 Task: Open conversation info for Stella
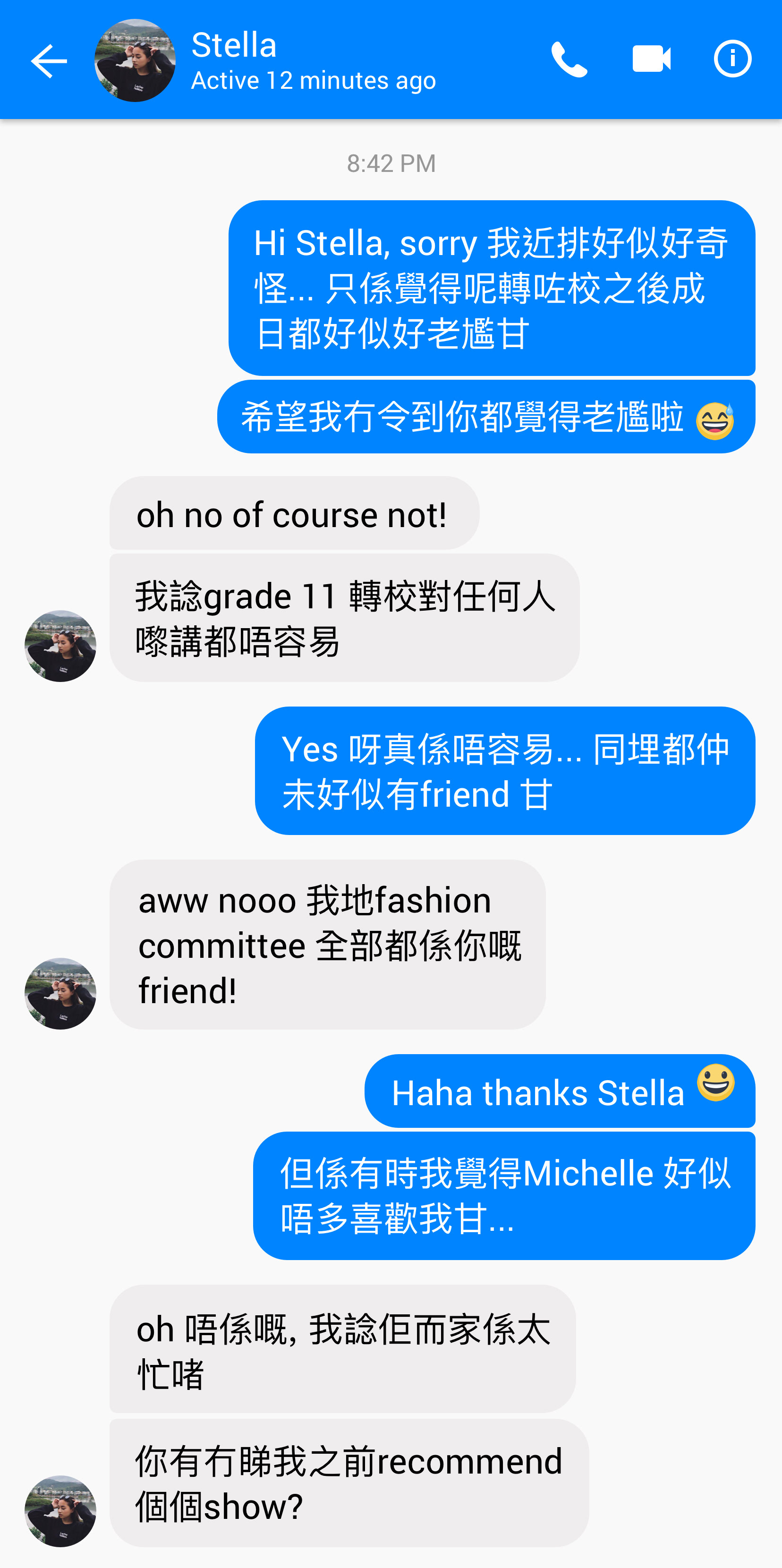732,59
